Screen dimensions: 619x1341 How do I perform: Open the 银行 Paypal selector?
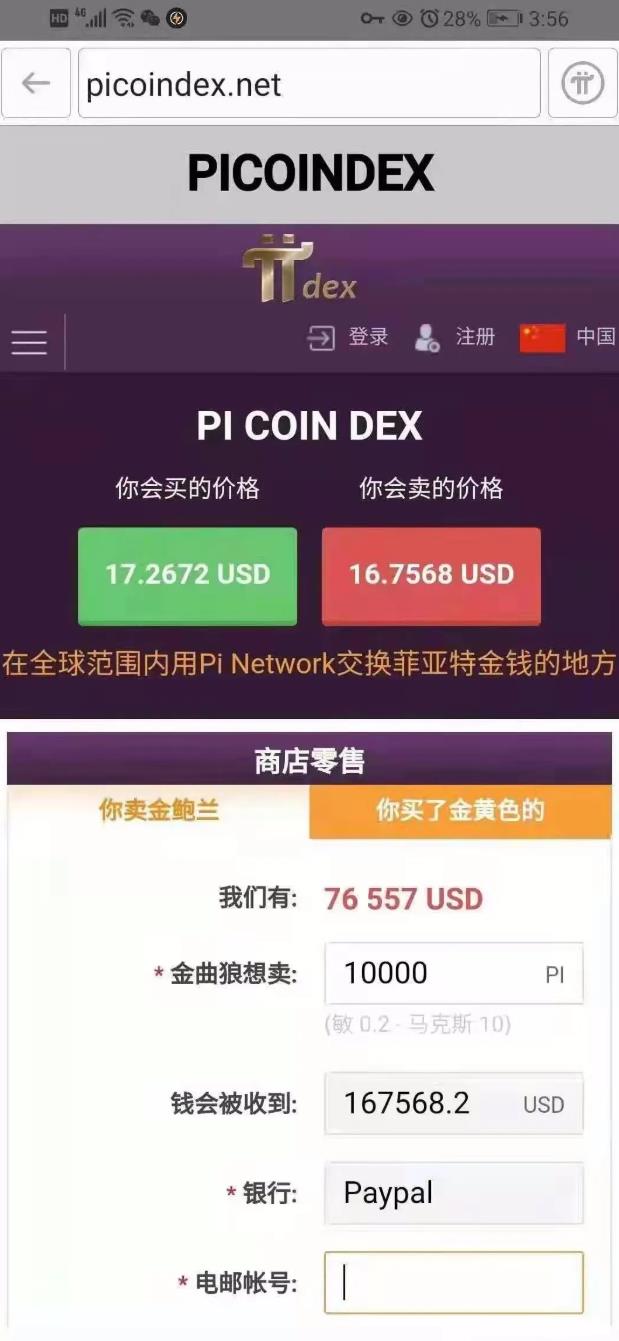click(453, 1193)
